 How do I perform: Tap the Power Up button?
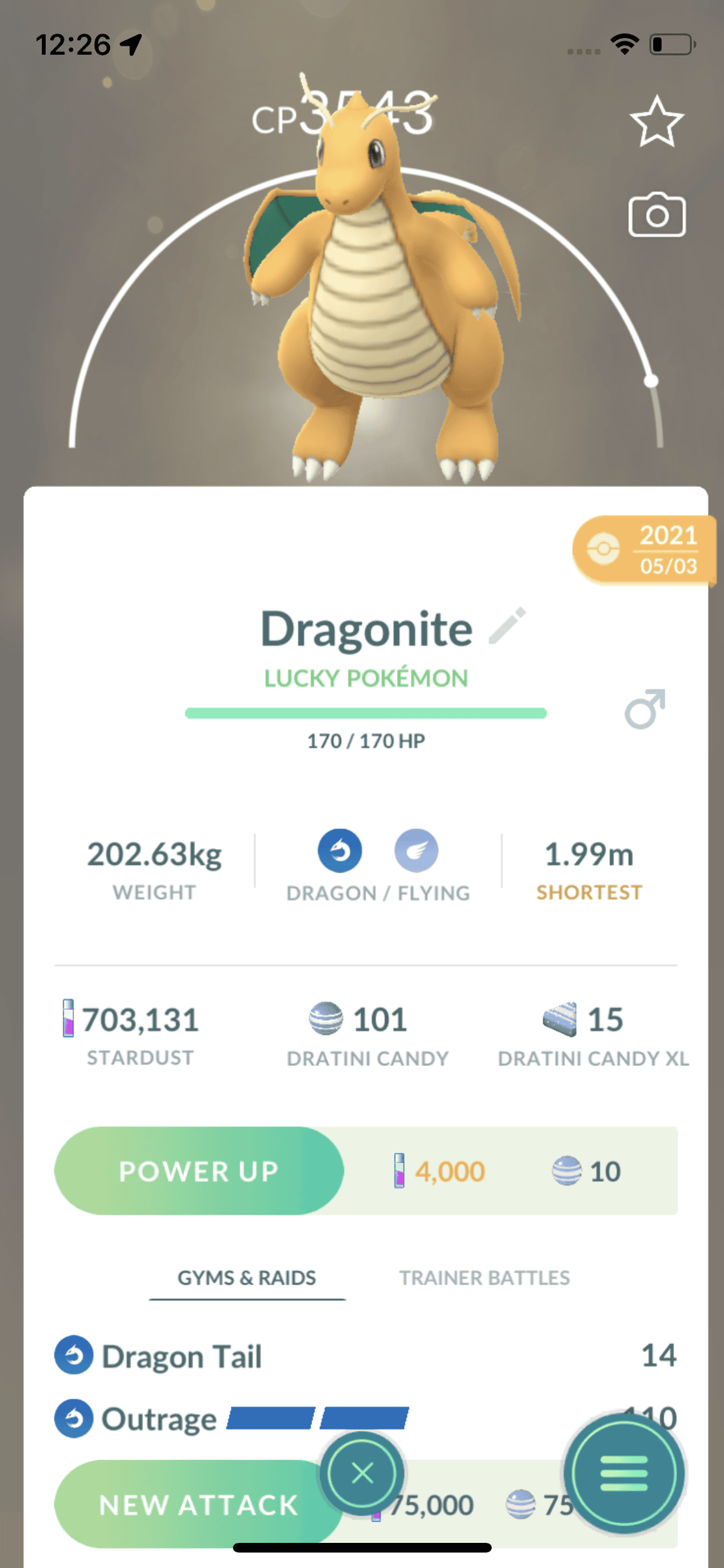click(x=199, y=1171)
